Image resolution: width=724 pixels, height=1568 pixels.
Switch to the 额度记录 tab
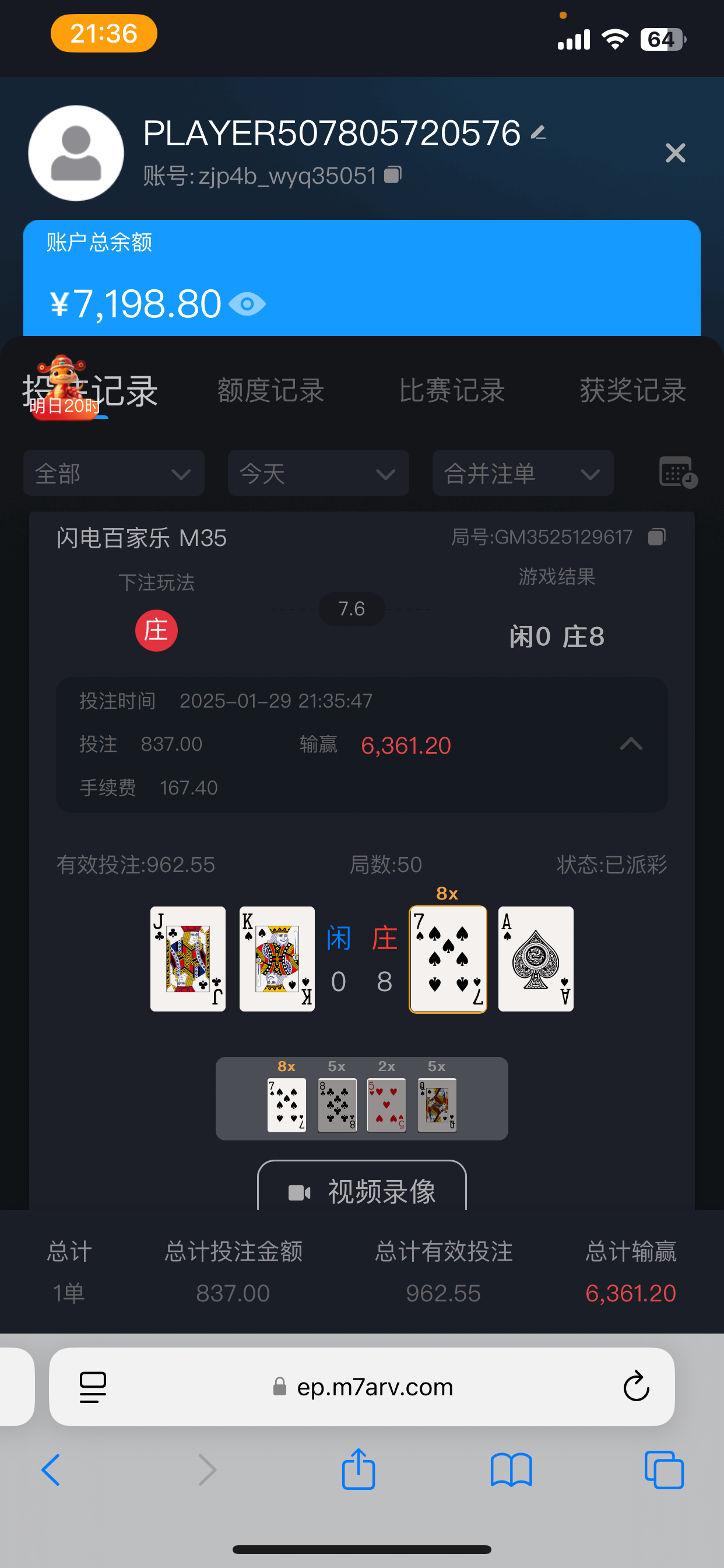[270, 390]
